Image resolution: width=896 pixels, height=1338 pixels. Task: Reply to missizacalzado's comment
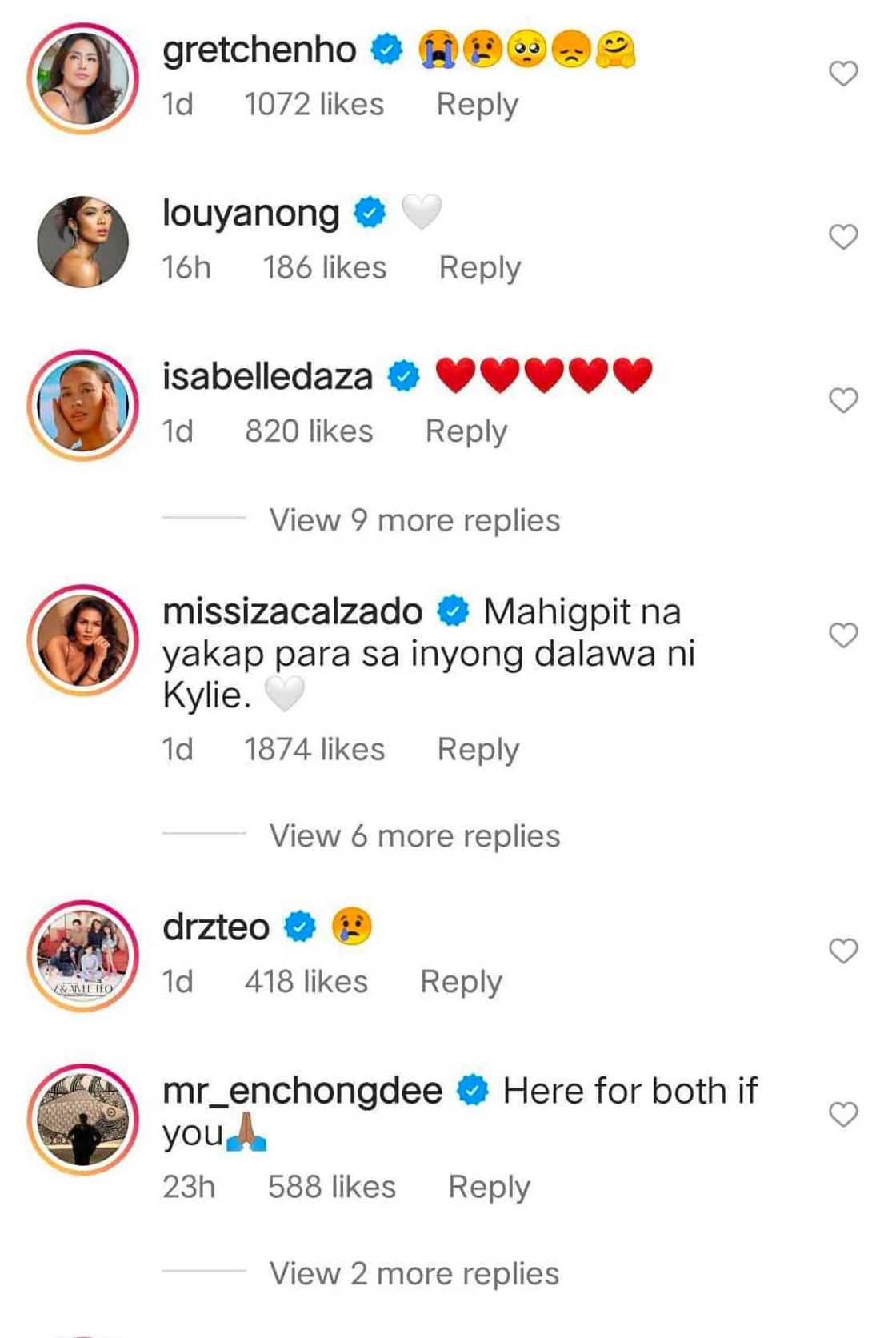pos(478,750)
